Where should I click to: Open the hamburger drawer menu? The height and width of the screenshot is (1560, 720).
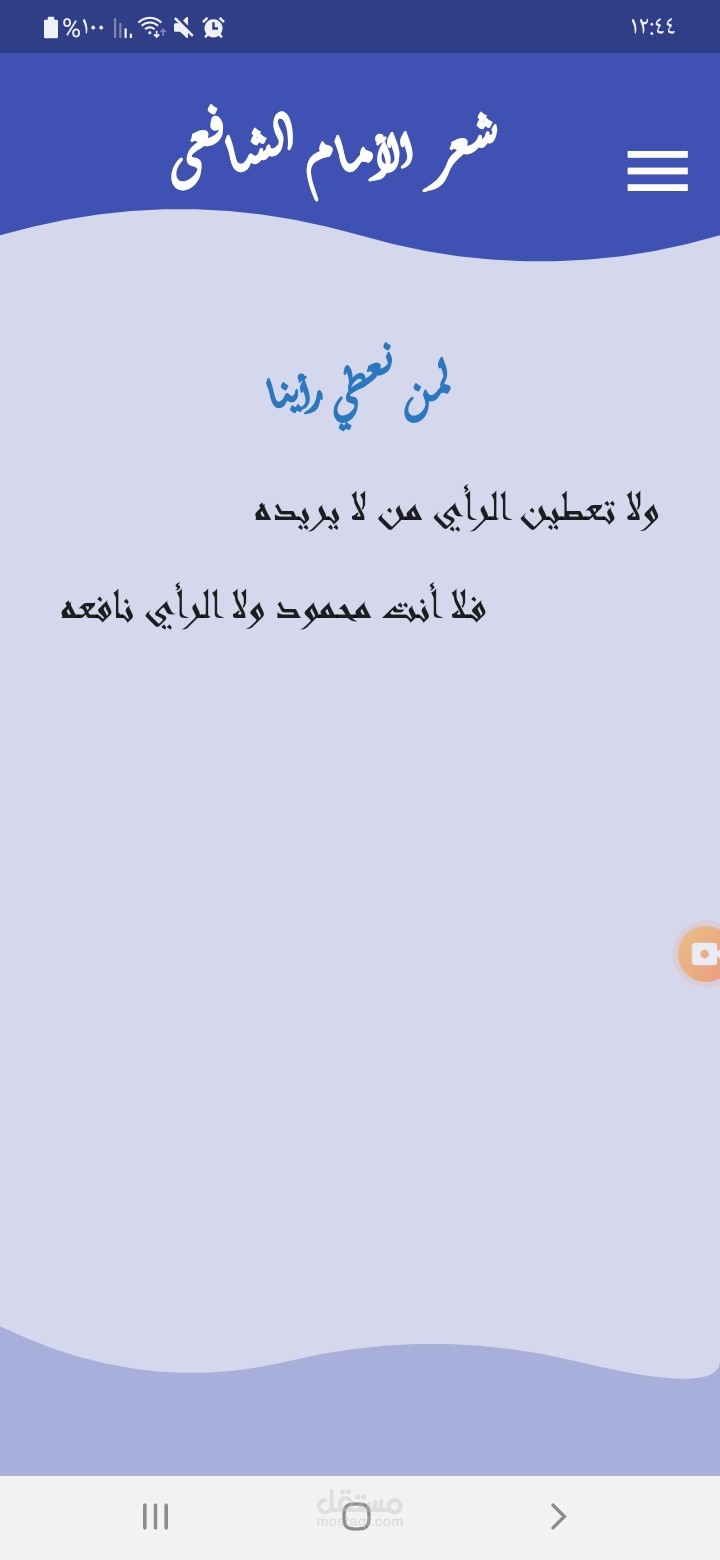tap(657, 170)
